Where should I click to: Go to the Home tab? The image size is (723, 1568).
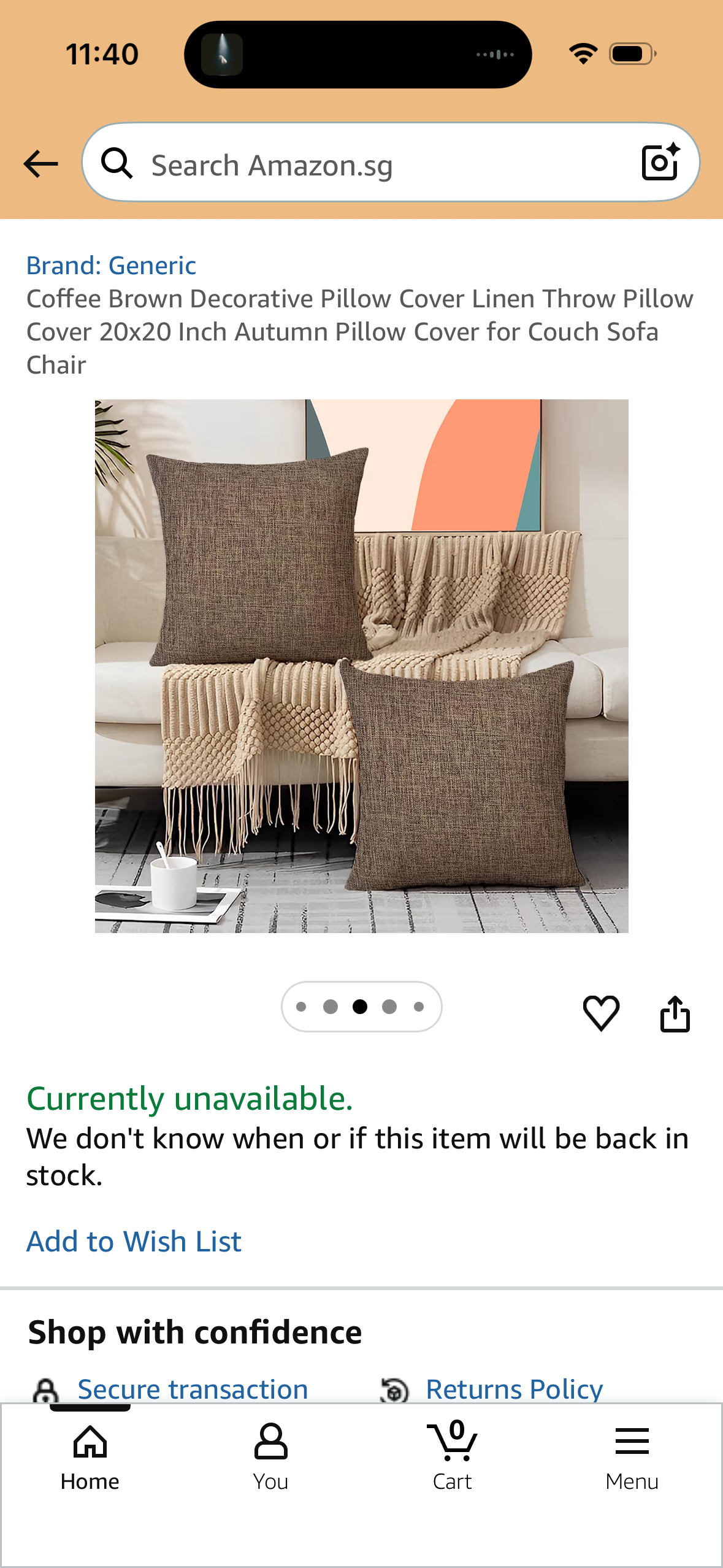coord(90,1459)
